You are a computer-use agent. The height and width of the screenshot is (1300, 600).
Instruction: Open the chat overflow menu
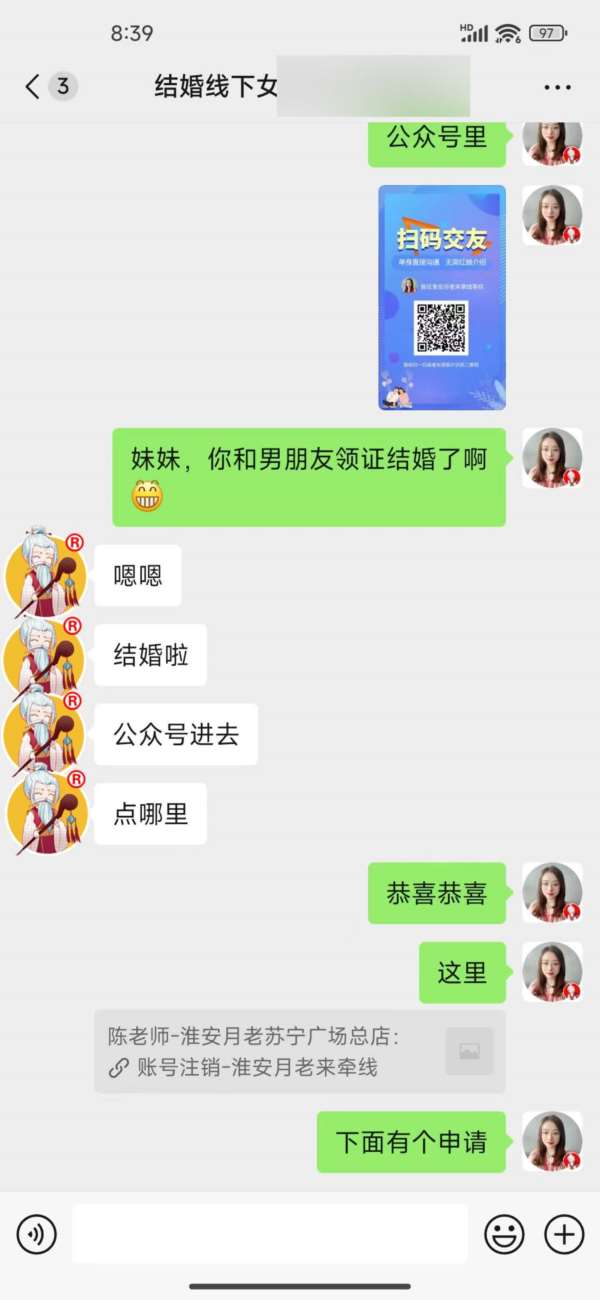click(x=557, y=88)
